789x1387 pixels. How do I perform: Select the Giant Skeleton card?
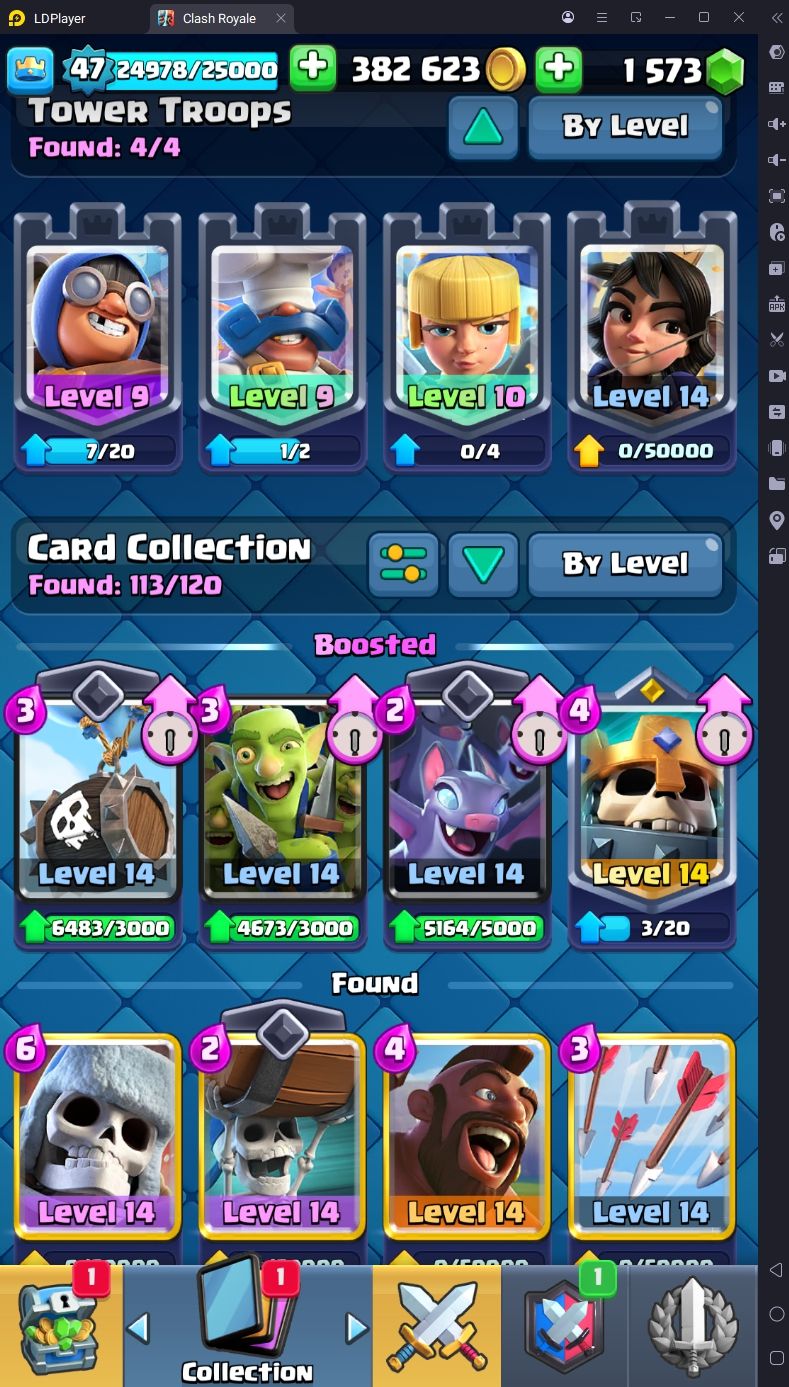coord(97,1140)
